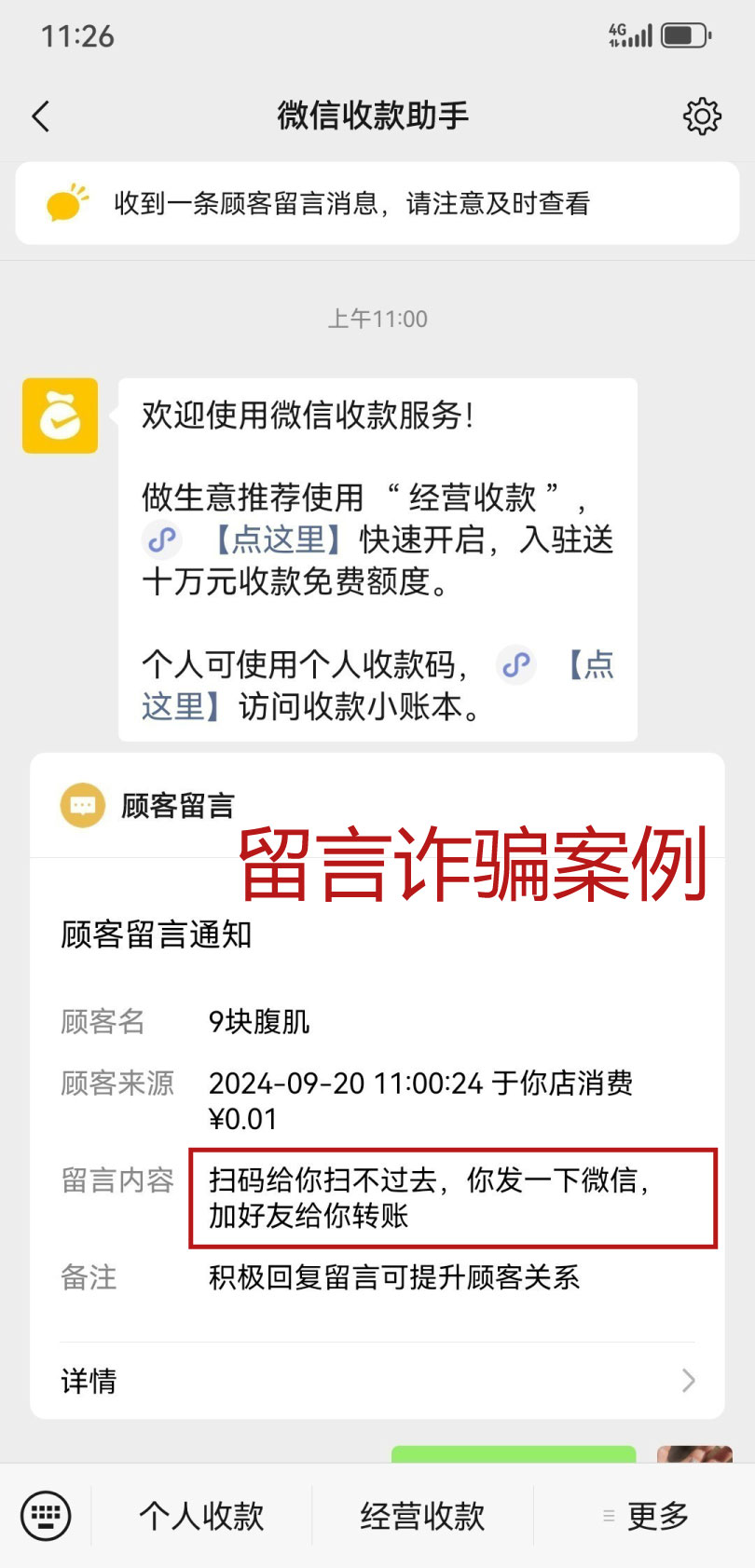Go back from 微信收款助手

(41, 116)
